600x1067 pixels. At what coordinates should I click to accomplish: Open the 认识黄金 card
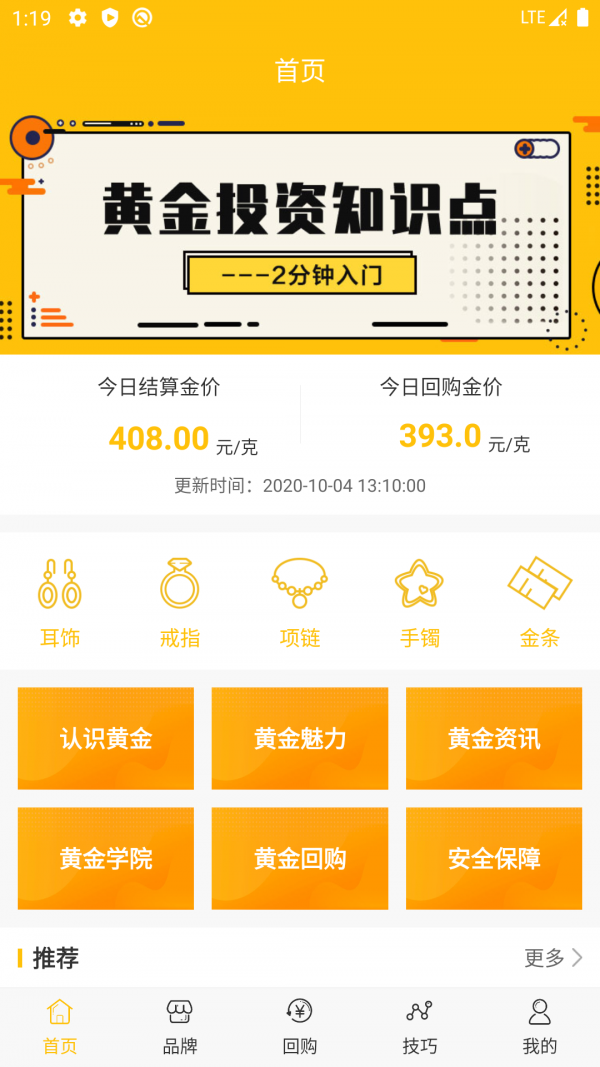[106, 739]
